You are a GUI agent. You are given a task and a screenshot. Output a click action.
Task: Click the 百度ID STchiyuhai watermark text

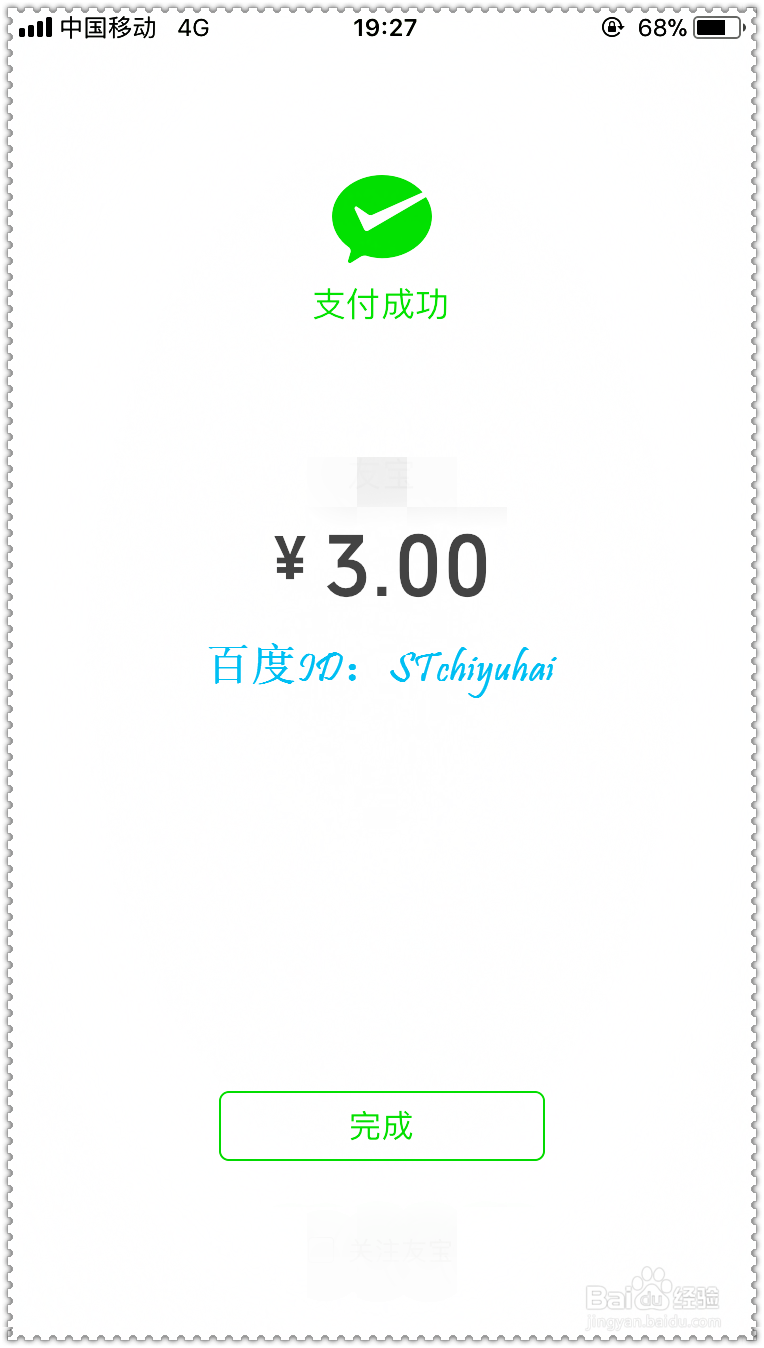click(383, 665)
